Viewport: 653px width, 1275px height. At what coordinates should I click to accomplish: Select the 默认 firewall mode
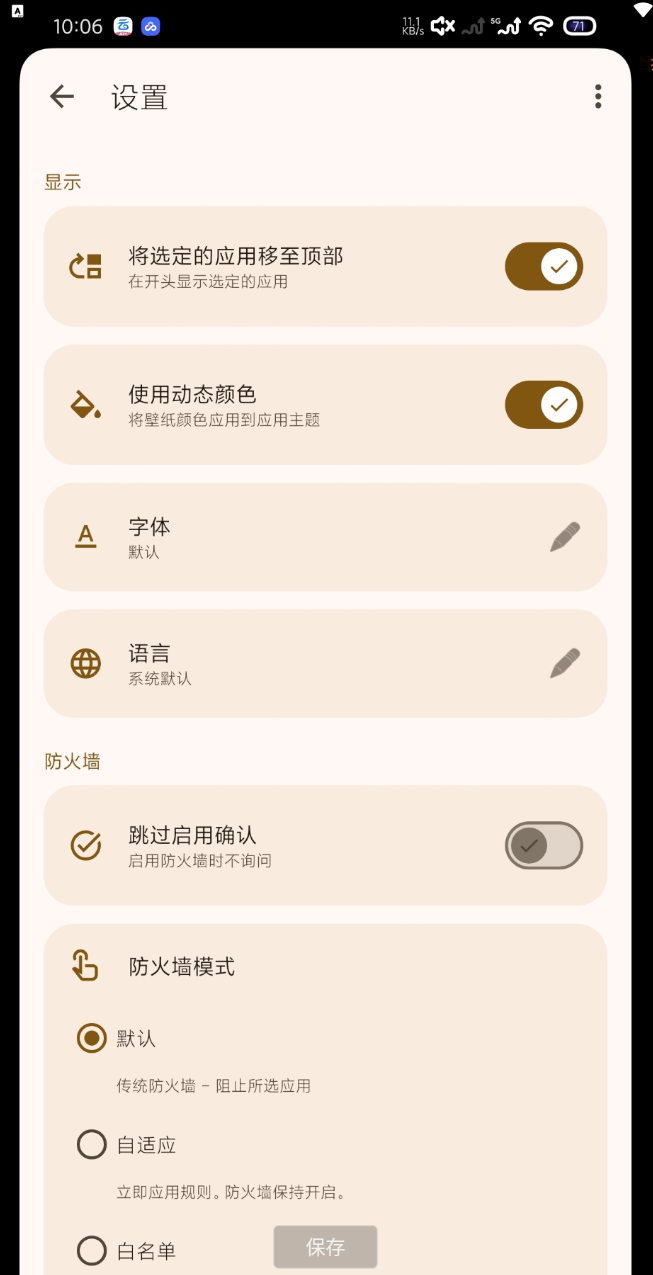[92, 1039]
